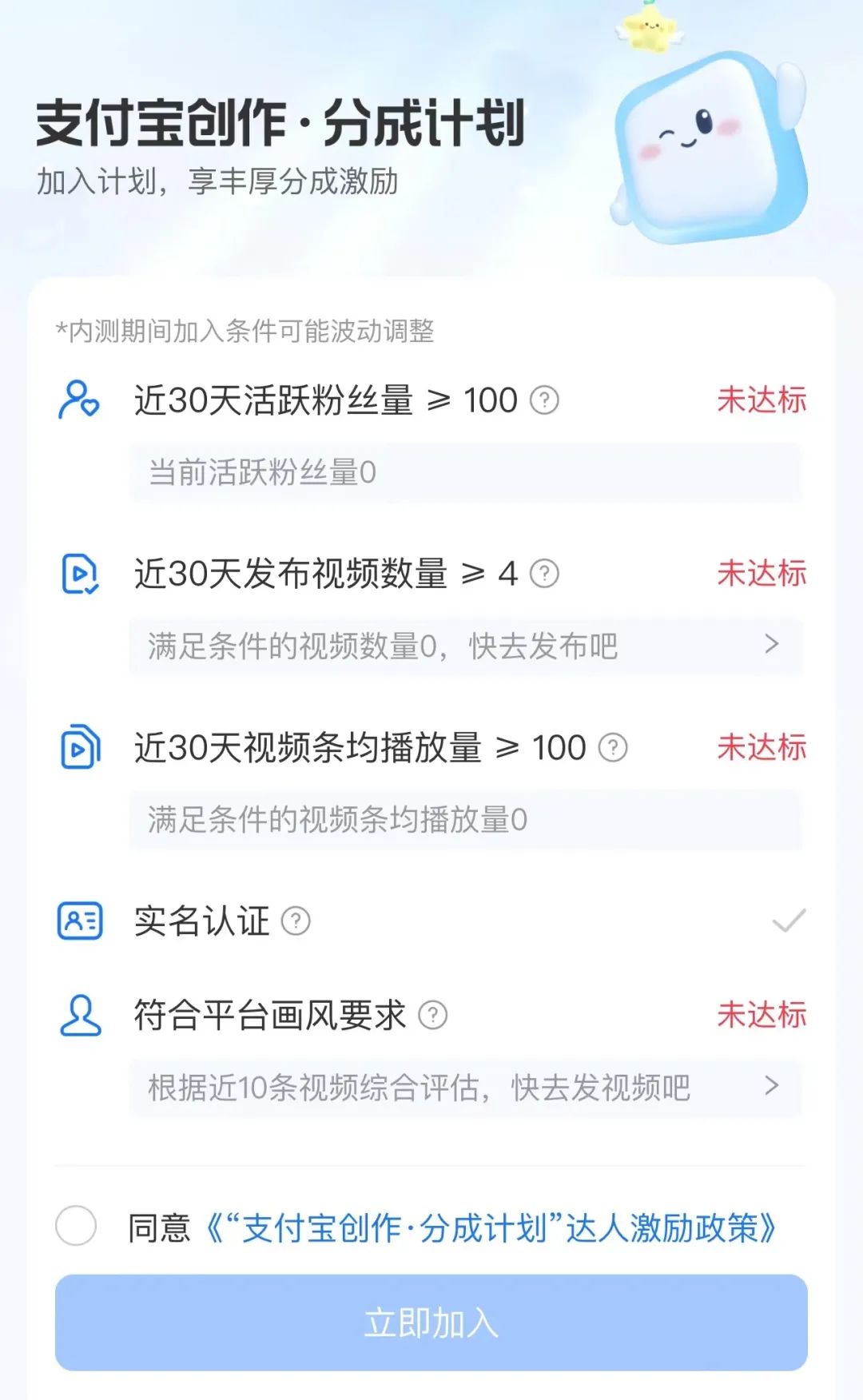Image resolution: width=863 pixels, height=1400 pixels.
Task: Show info about 近30天视频条均播放量
Action: pos(613,747)
